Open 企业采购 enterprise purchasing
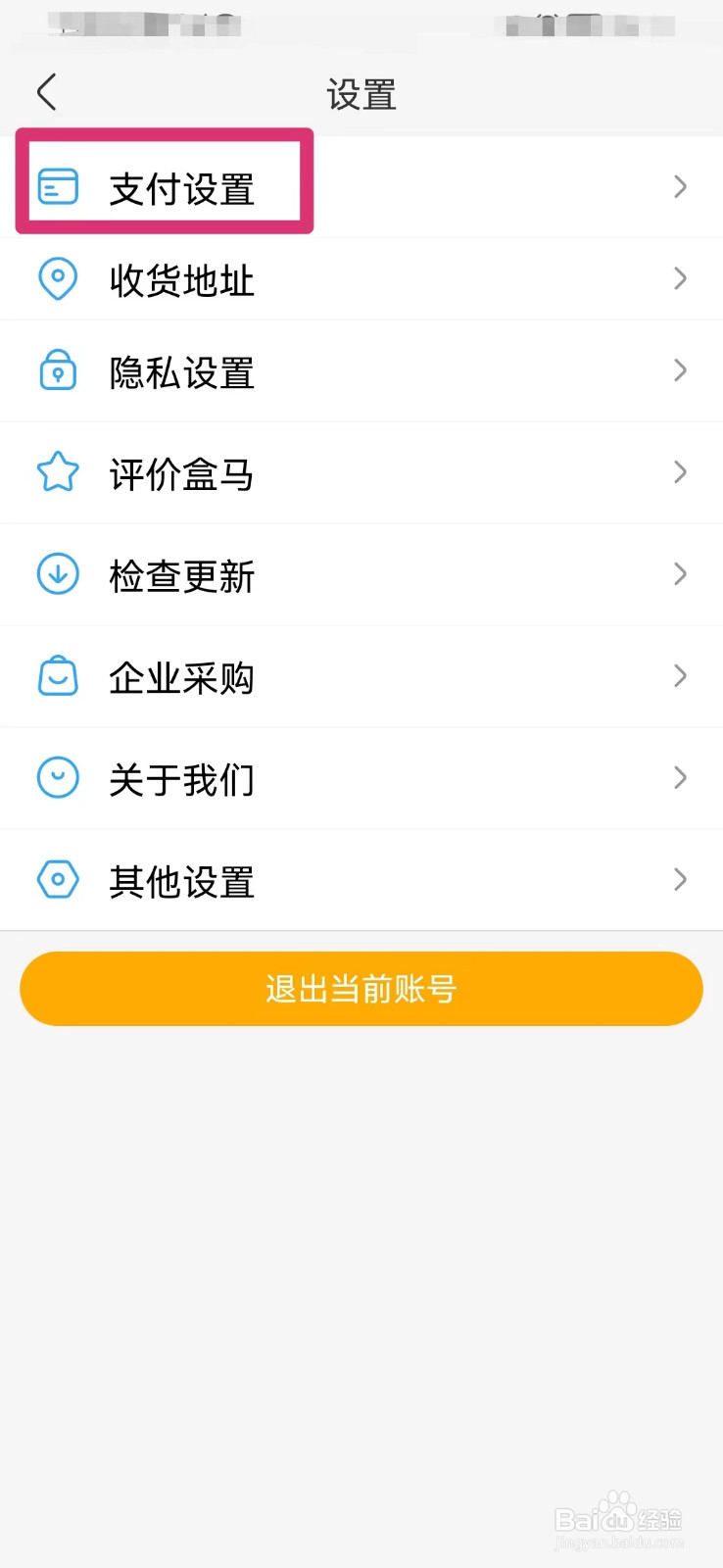The width and height of the screenshot is (723, 1568). tap(361, 677)
